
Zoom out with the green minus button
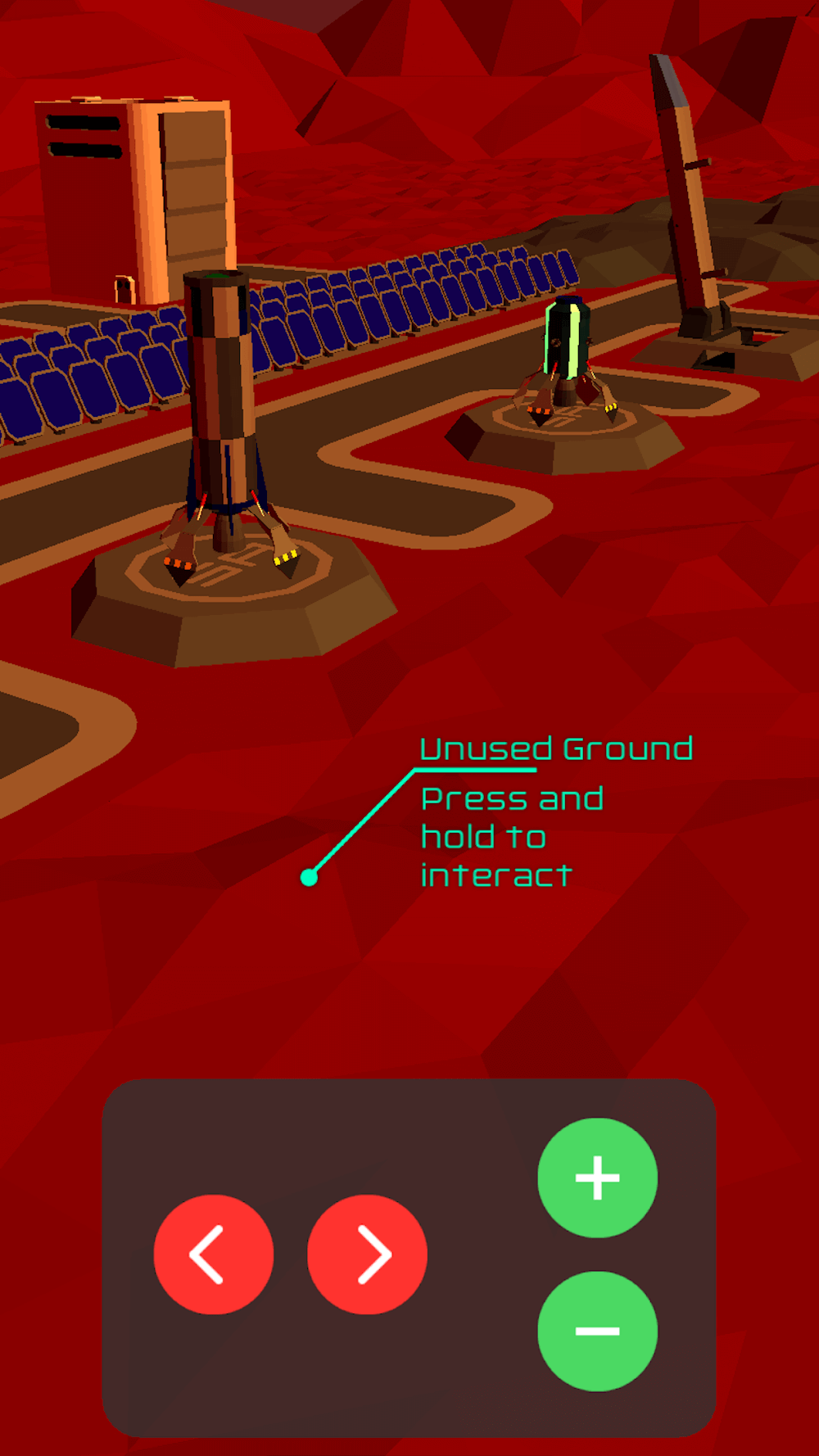(x=597, y=1331)
